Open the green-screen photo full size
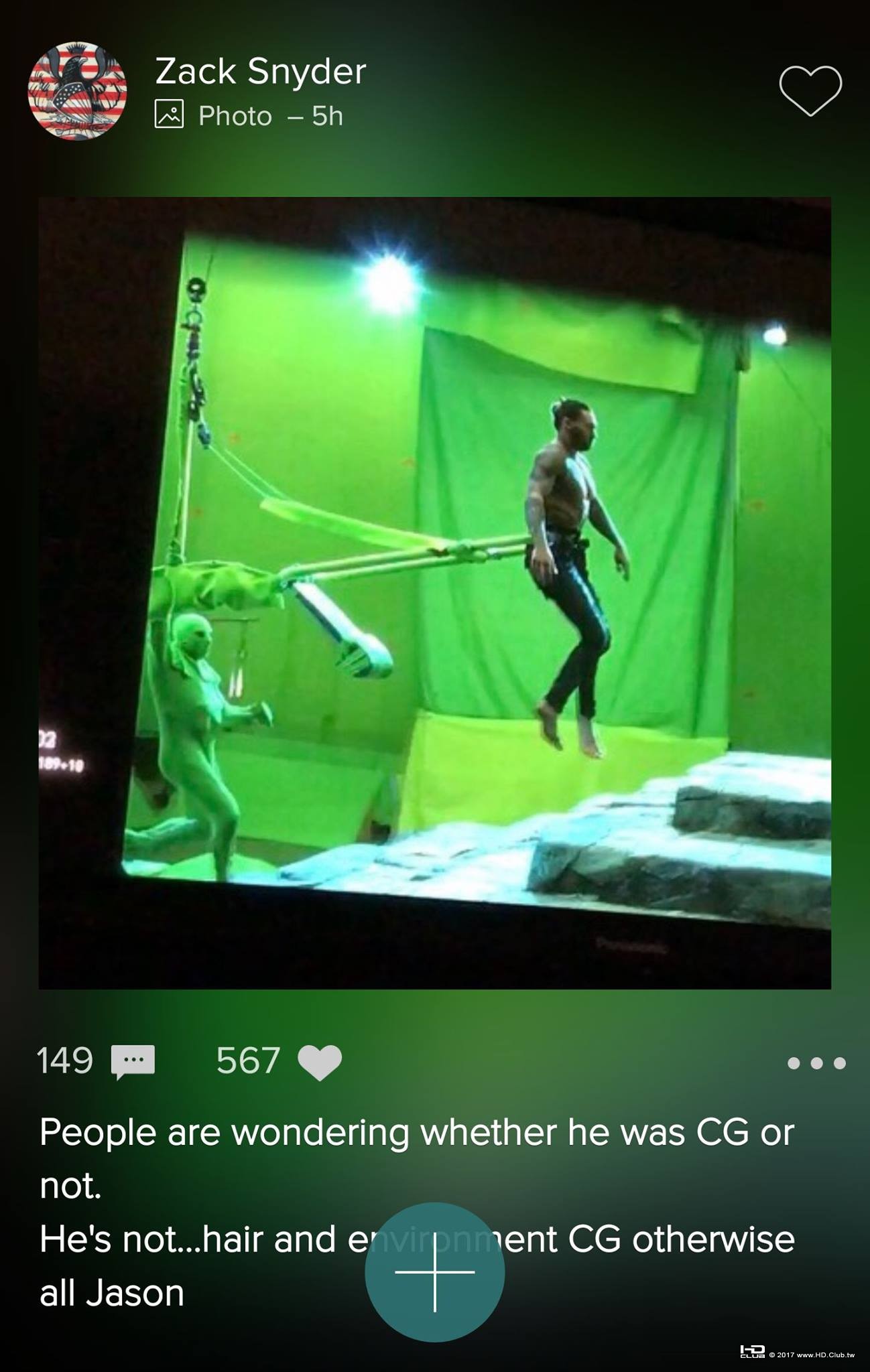Screen dimensions: 870x1372 click(434, 592)
